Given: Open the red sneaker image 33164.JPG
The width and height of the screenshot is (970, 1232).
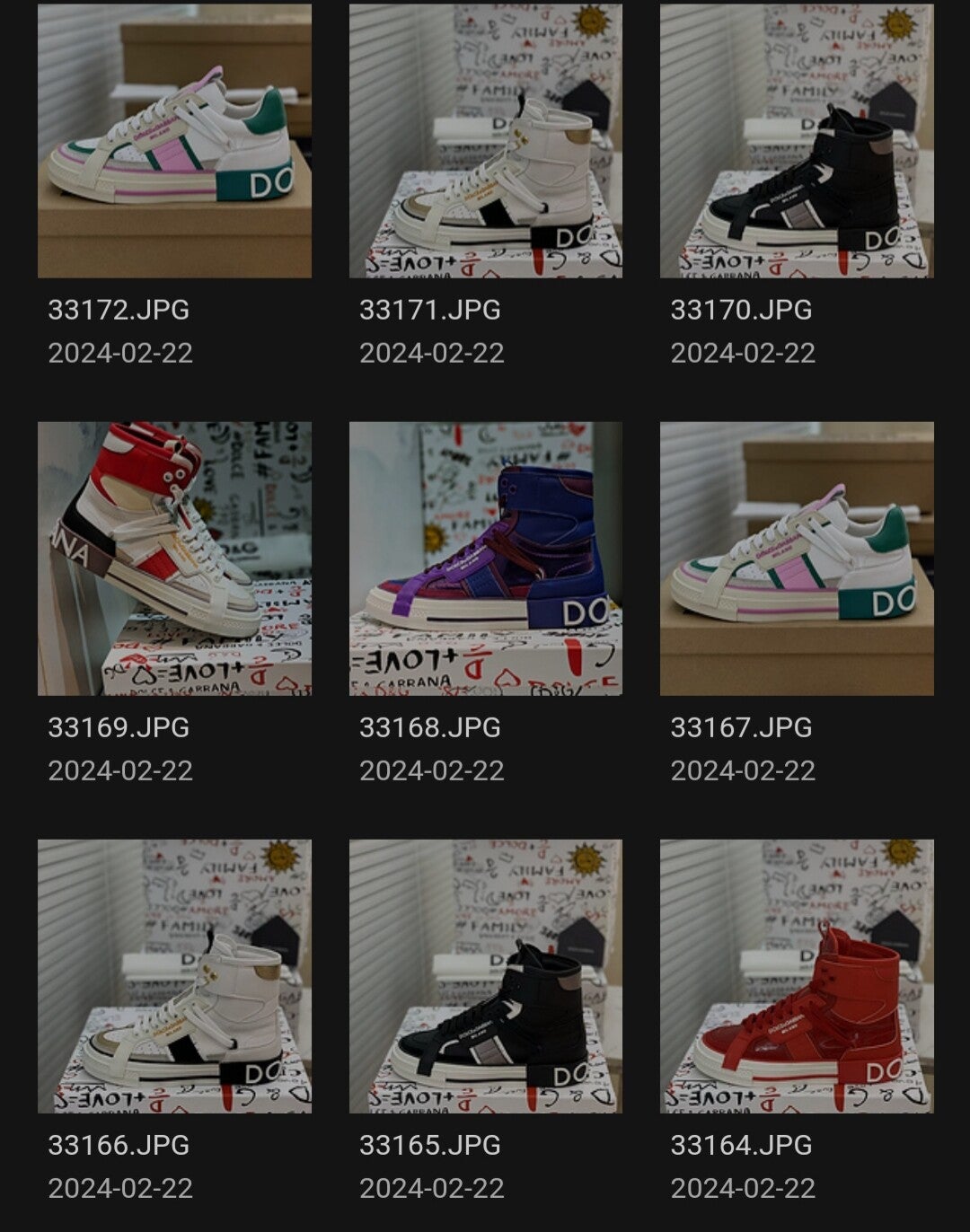Looking at the screenshot, I should click(797, 976).
